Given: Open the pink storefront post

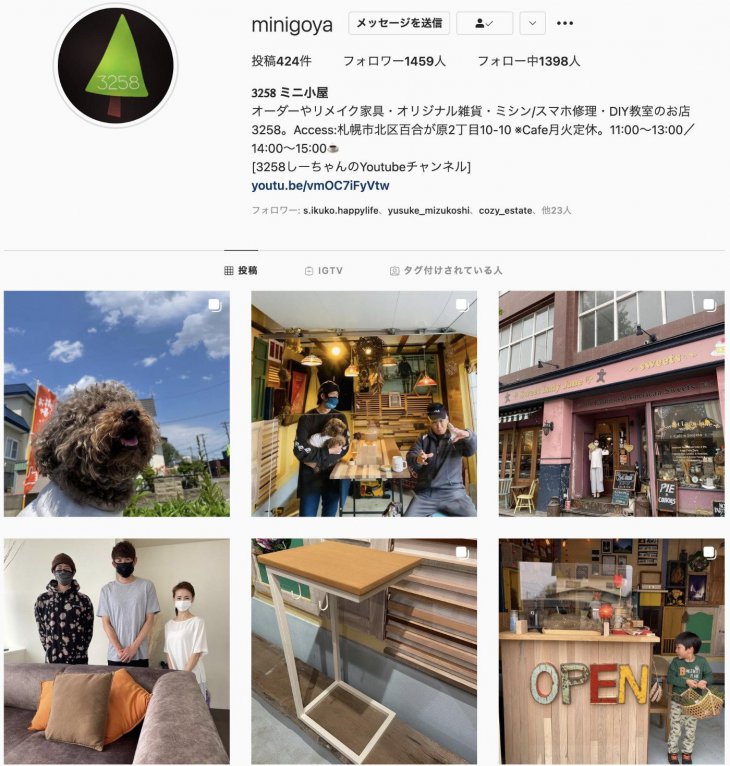Looking at the screenshot, I should [611, 403].
